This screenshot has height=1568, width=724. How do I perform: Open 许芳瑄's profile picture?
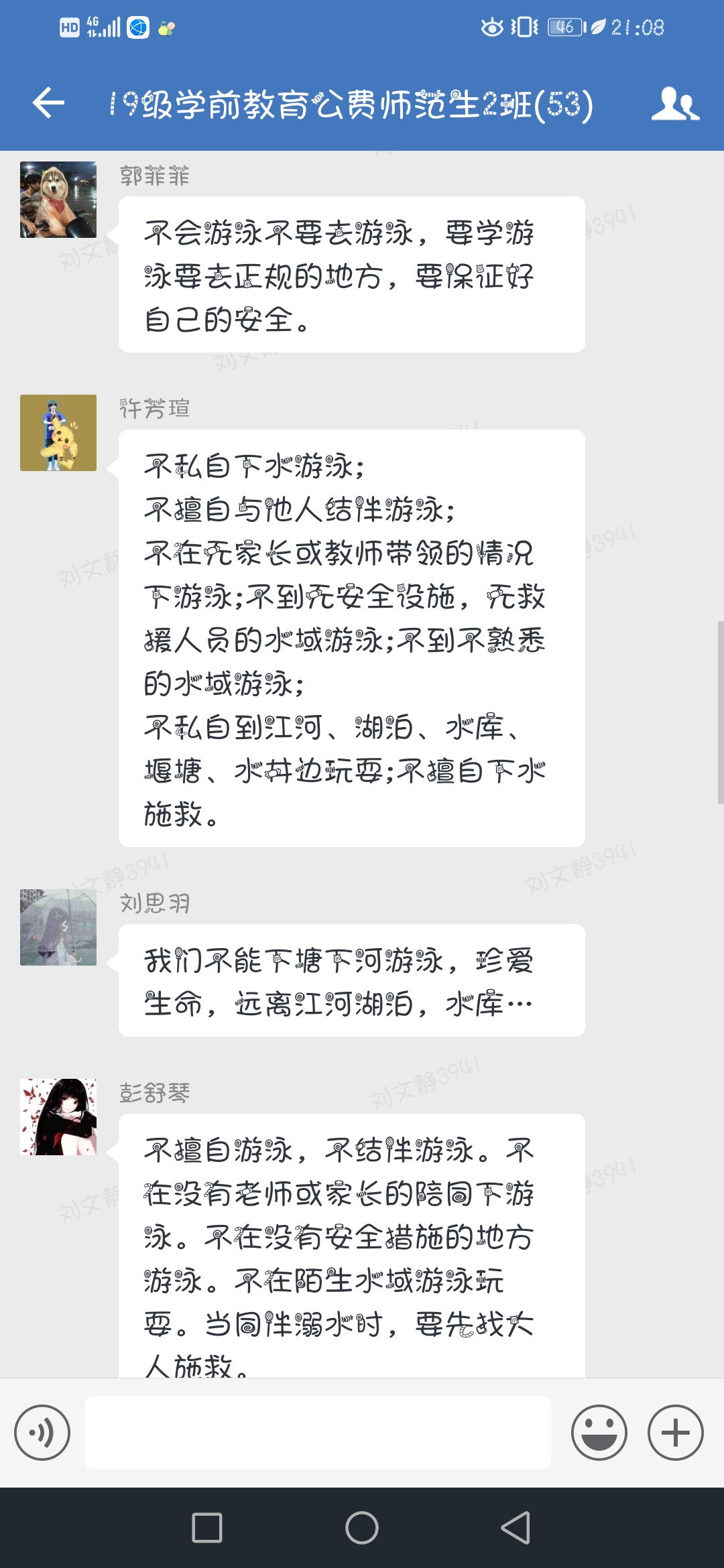pos(58,433)
